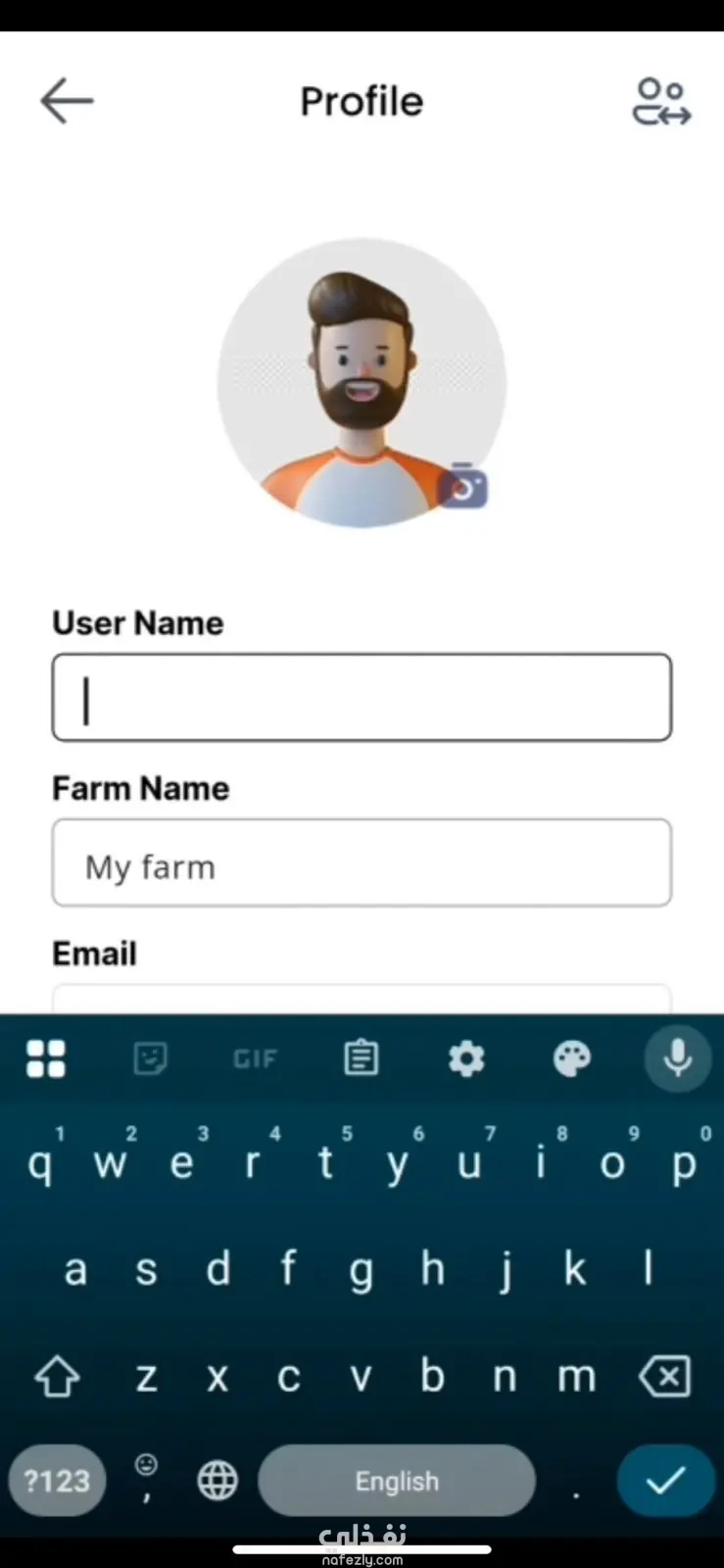
Task: Change keyboard language with globe key
Action: [x=217, y=1480]
